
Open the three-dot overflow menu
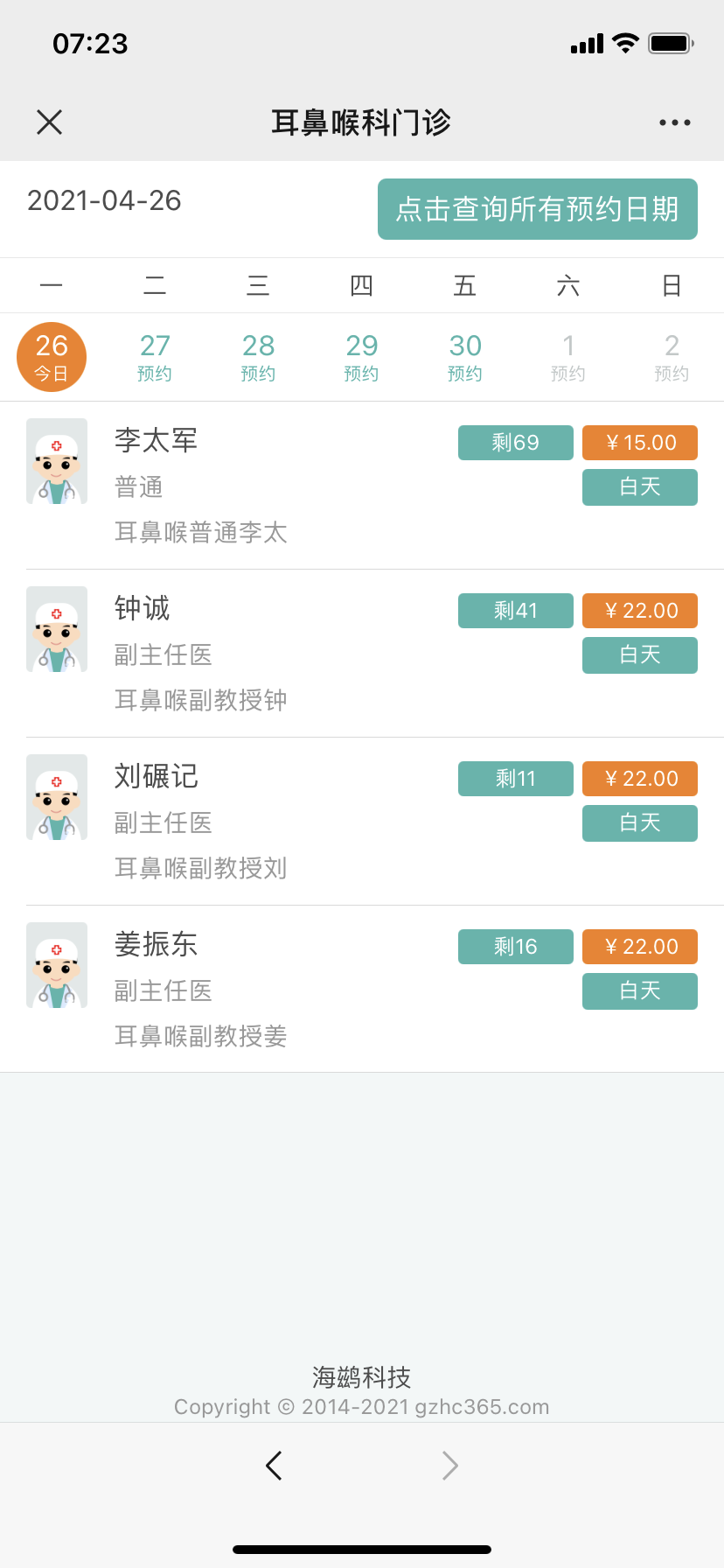(675, 122)
